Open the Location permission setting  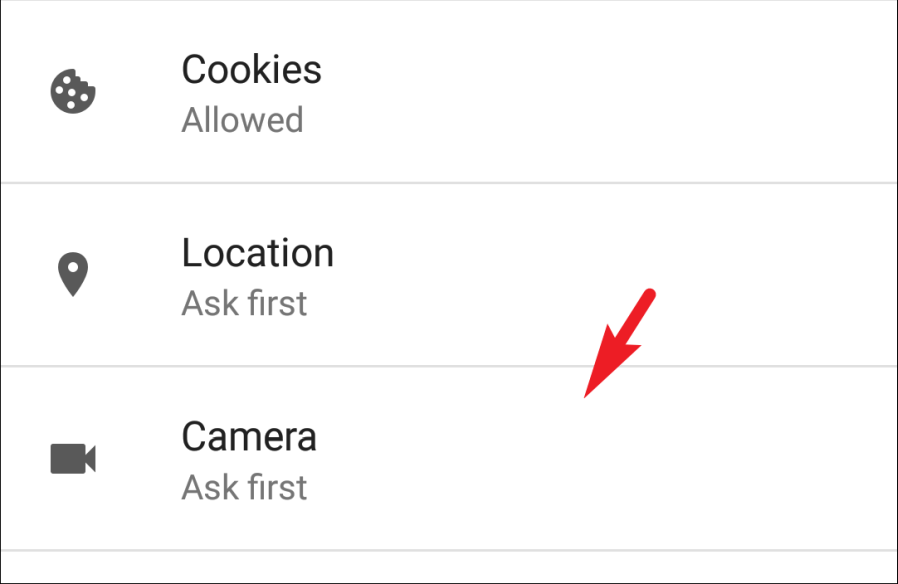click(x=257, y=276)
